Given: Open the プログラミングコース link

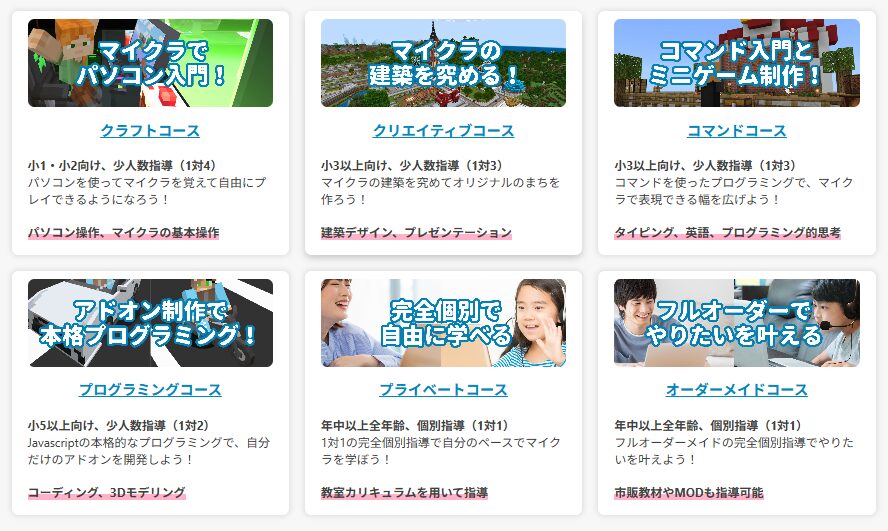Looking at the screenshot, I should 150,390.
